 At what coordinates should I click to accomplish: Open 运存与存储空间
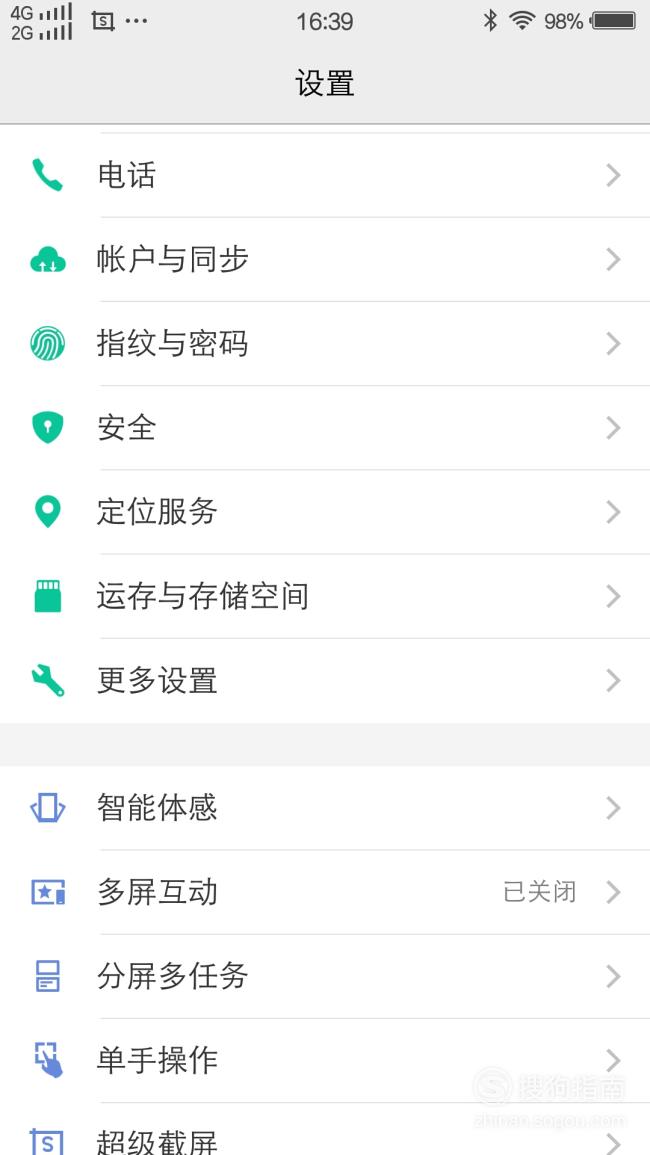click(325, 596)
